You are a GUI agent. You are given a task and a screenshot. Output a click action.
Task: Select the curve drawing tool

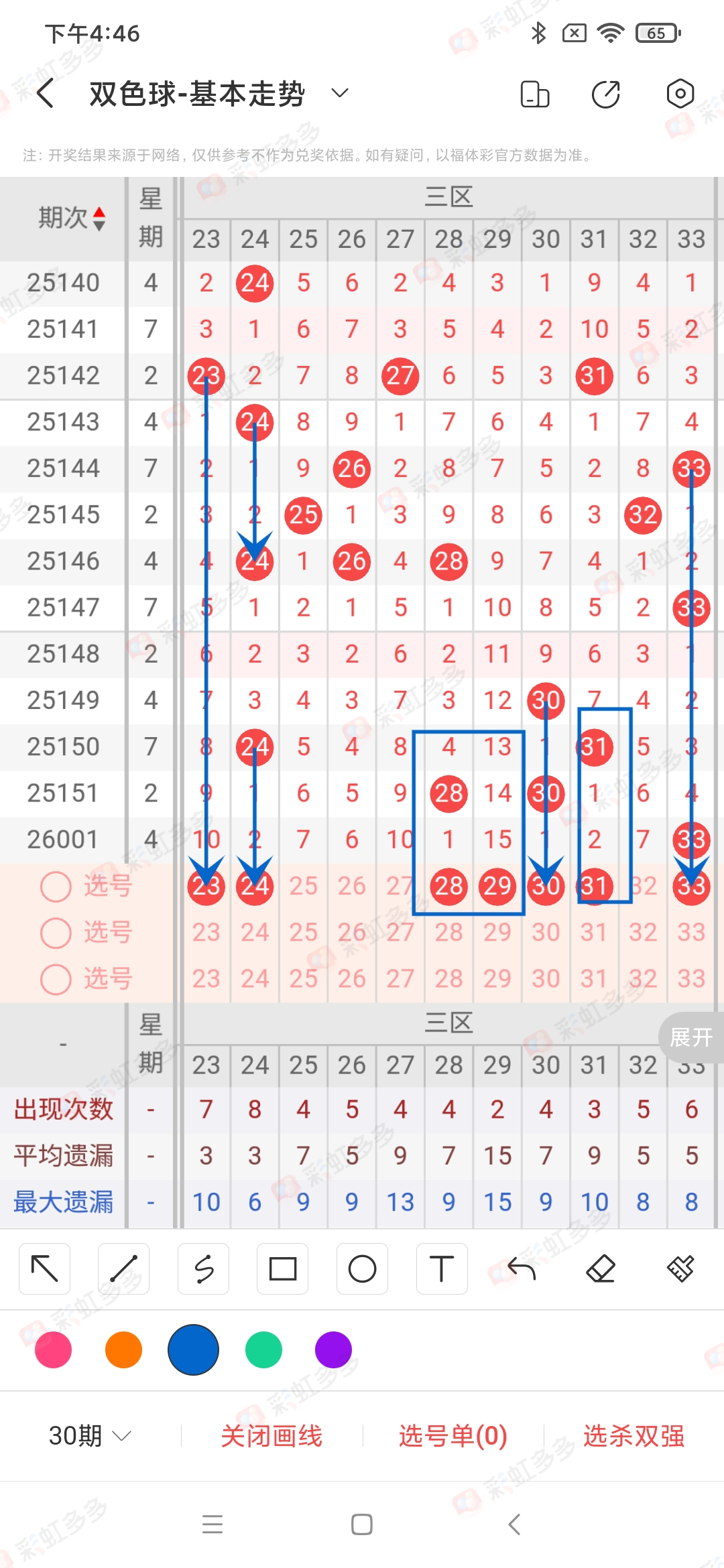coord(203,1268)
